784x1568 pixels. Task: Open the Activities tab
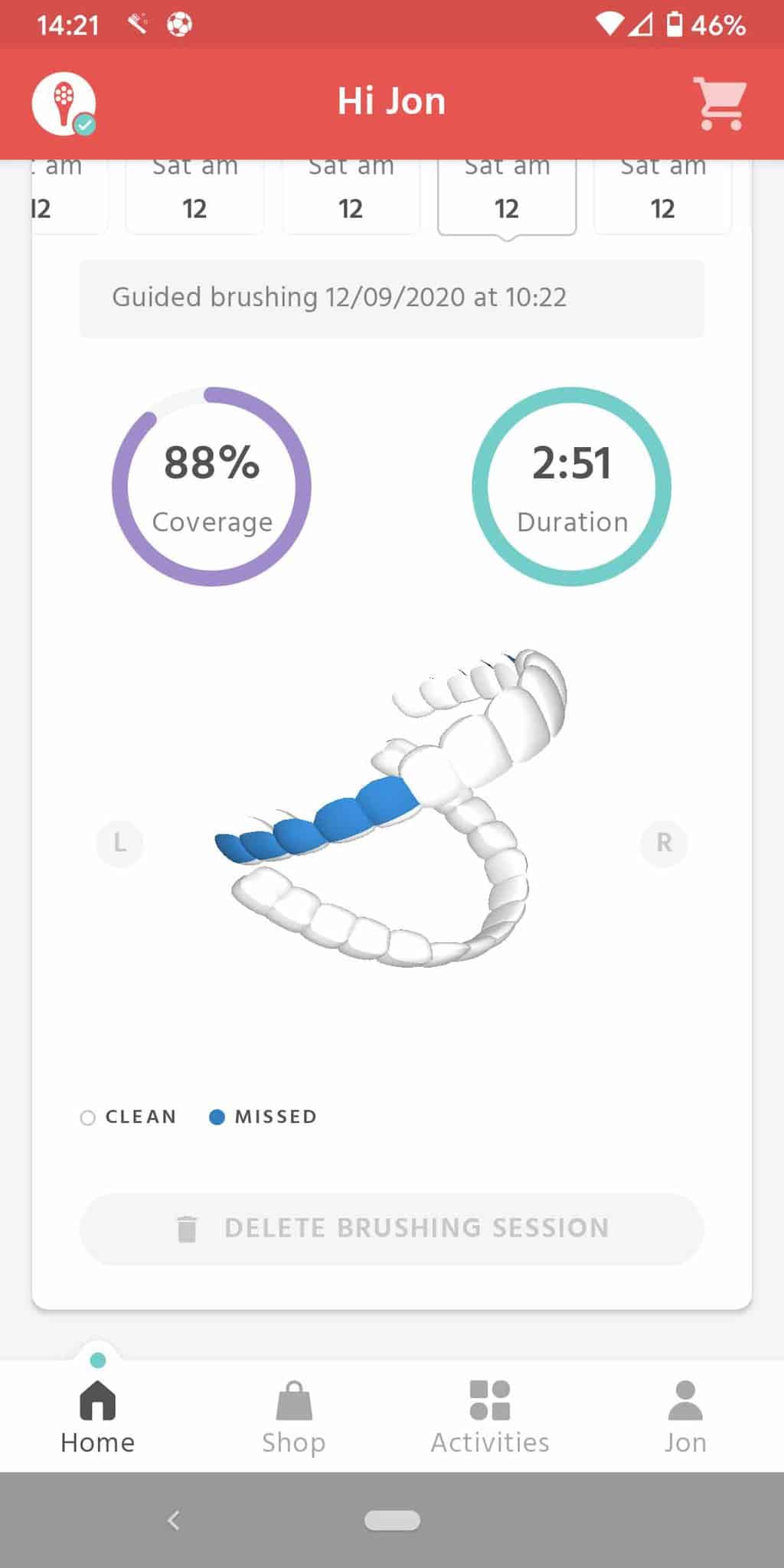(x=490, y=1416)
